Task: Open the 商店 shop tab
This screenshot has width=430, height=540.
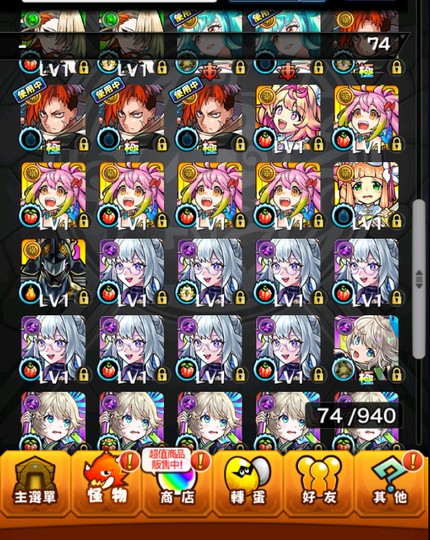Action: click(177, 483)
